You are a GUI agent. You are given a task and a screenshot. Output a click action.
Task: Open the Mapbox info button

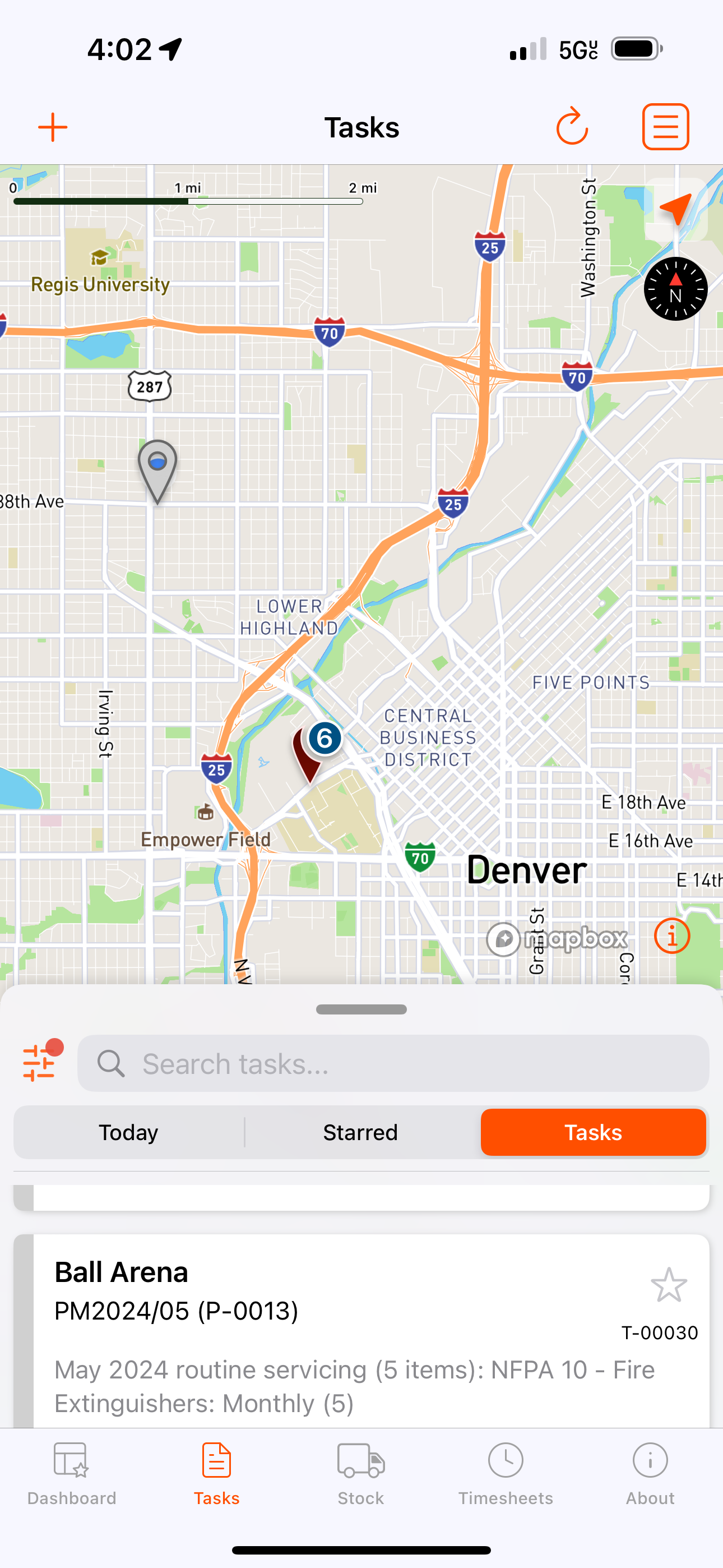click(671, 935)
